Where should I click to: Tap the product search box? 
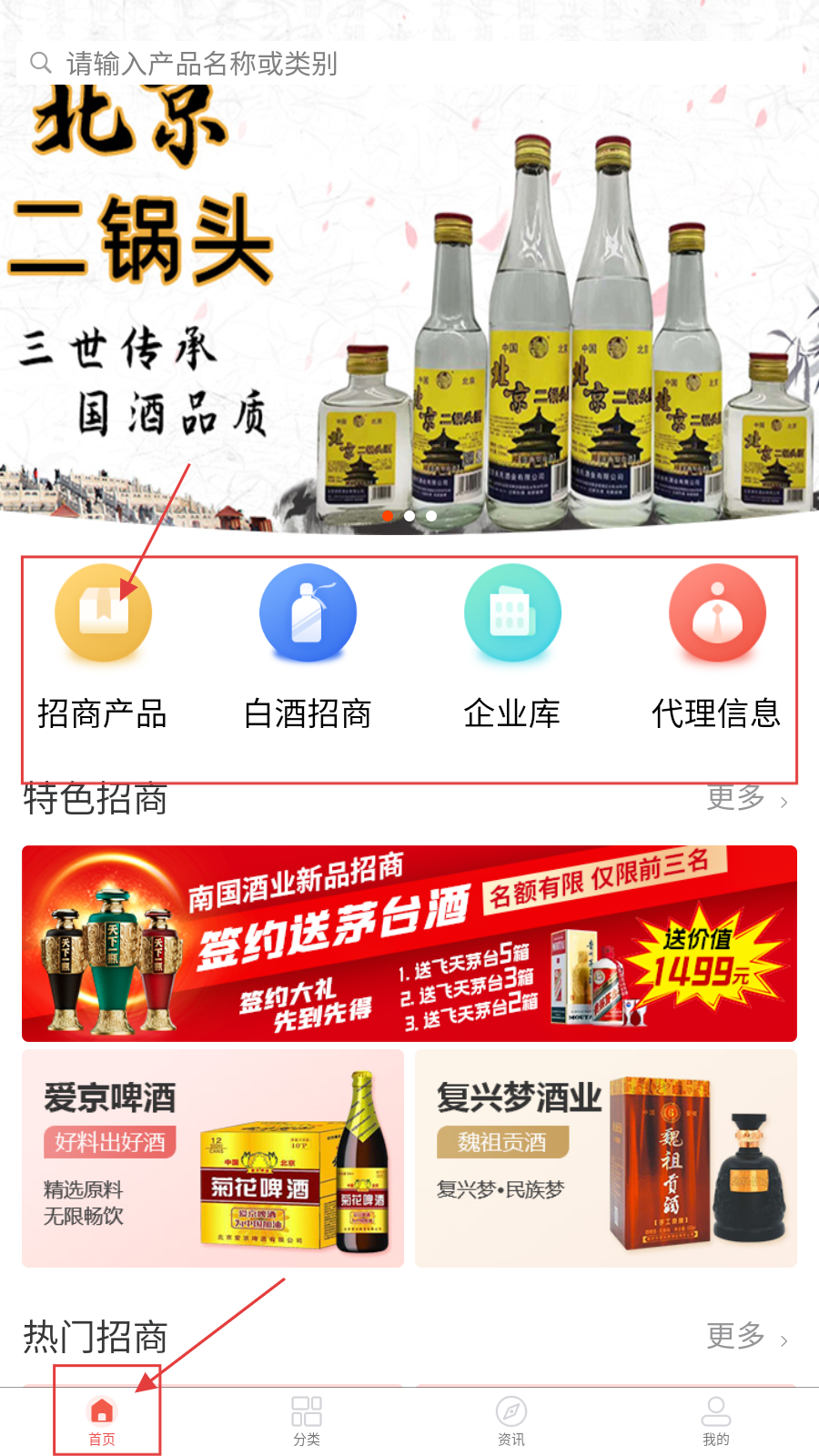click(409, 64)
